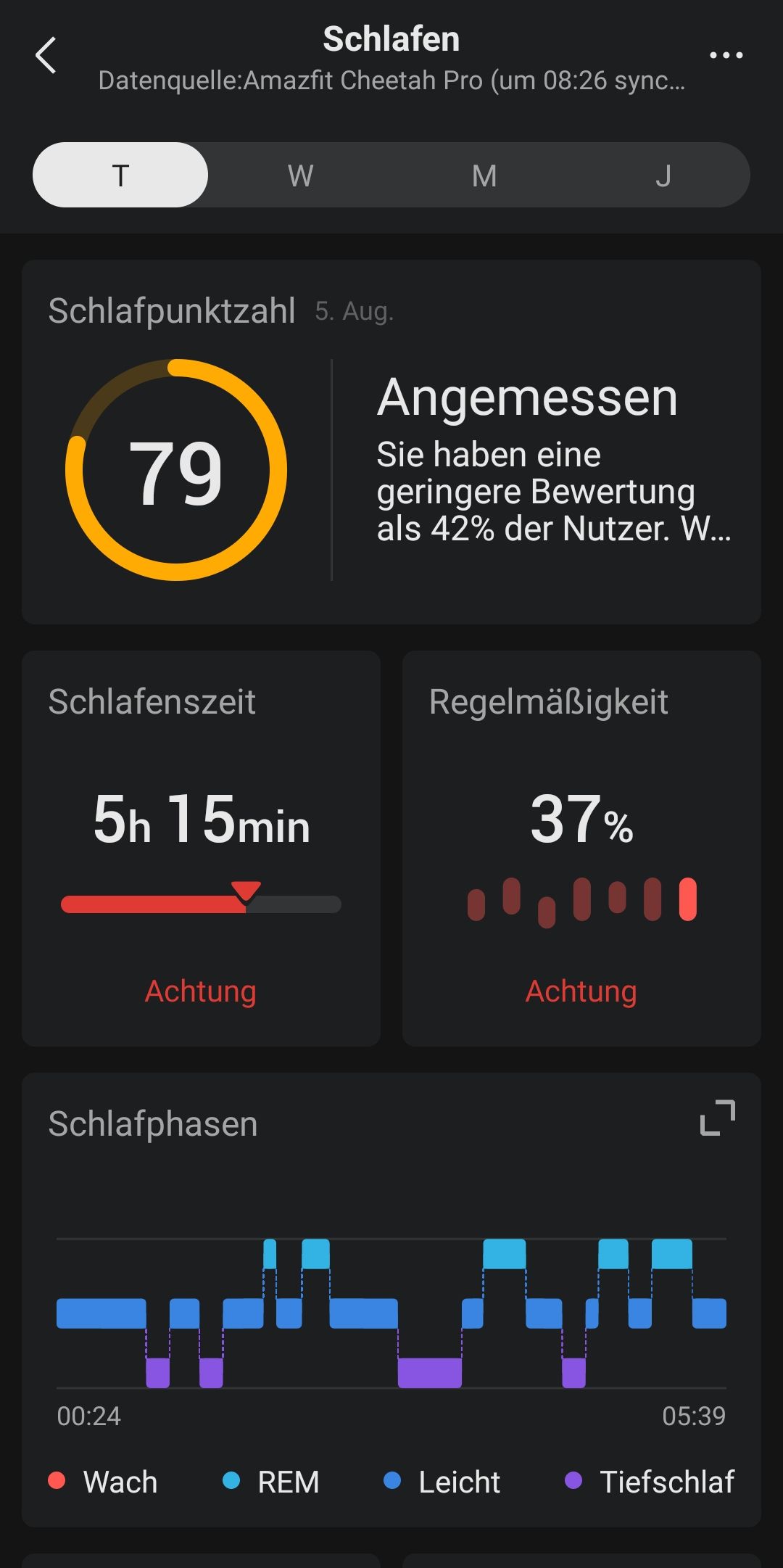Expand the Schlafphasen chart to fullscreen
This screenshot has width=783, height=1568.
tap(717, 1118)
